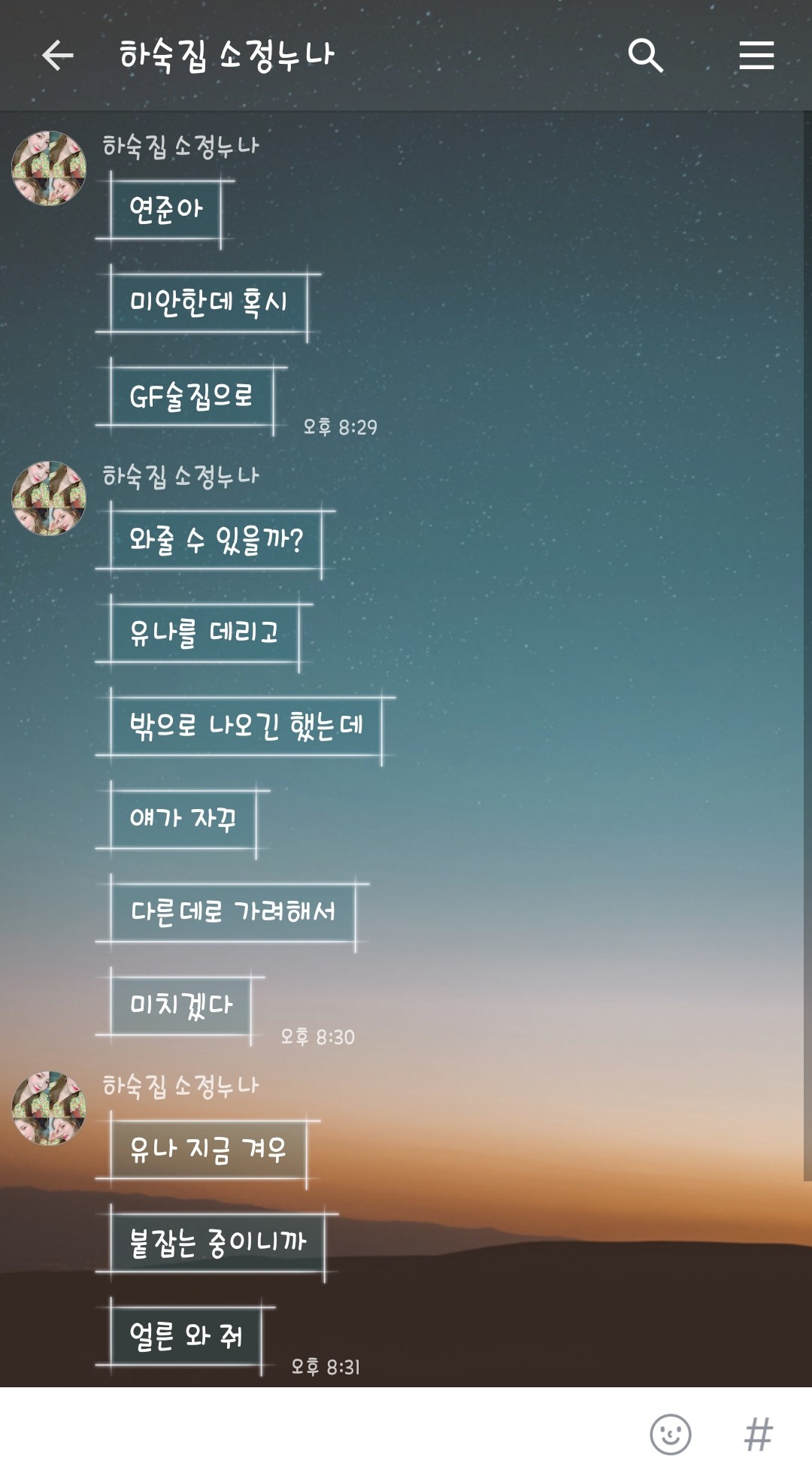
Task: Open profile picture beside the 연준아 message
Action: point(49,168)
